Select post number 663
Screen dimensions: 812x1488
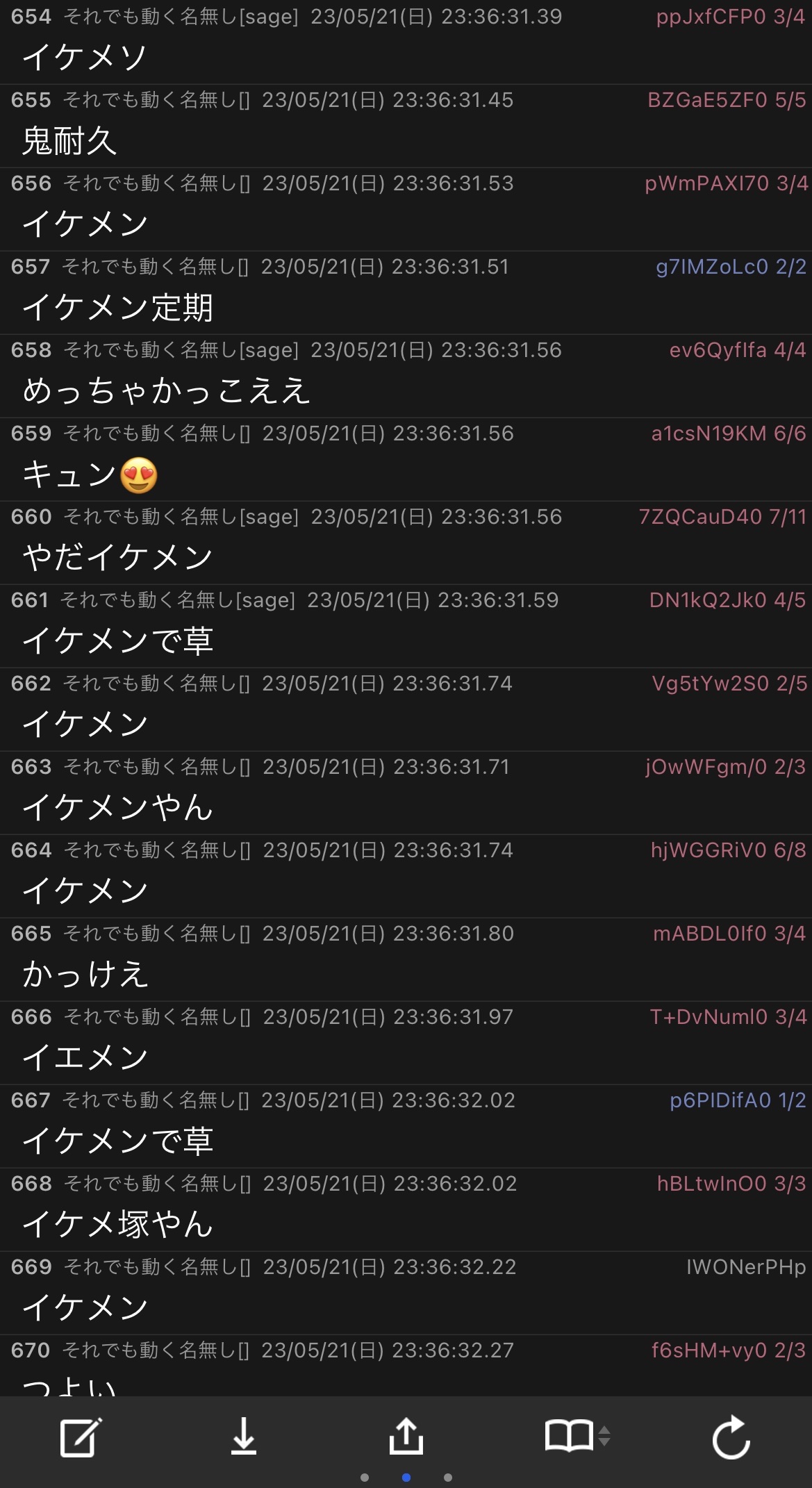(x=31, y=767)
